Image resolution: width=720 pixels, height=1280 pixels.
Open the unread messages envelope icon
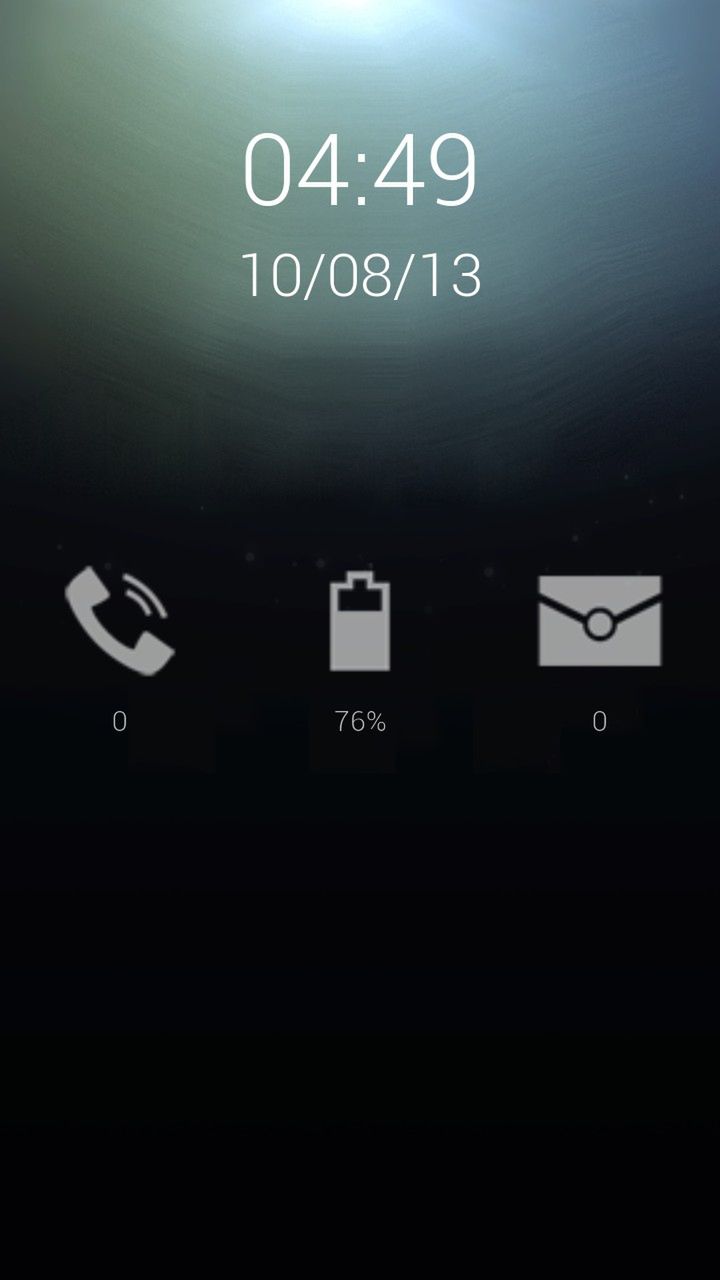(599, 621)
